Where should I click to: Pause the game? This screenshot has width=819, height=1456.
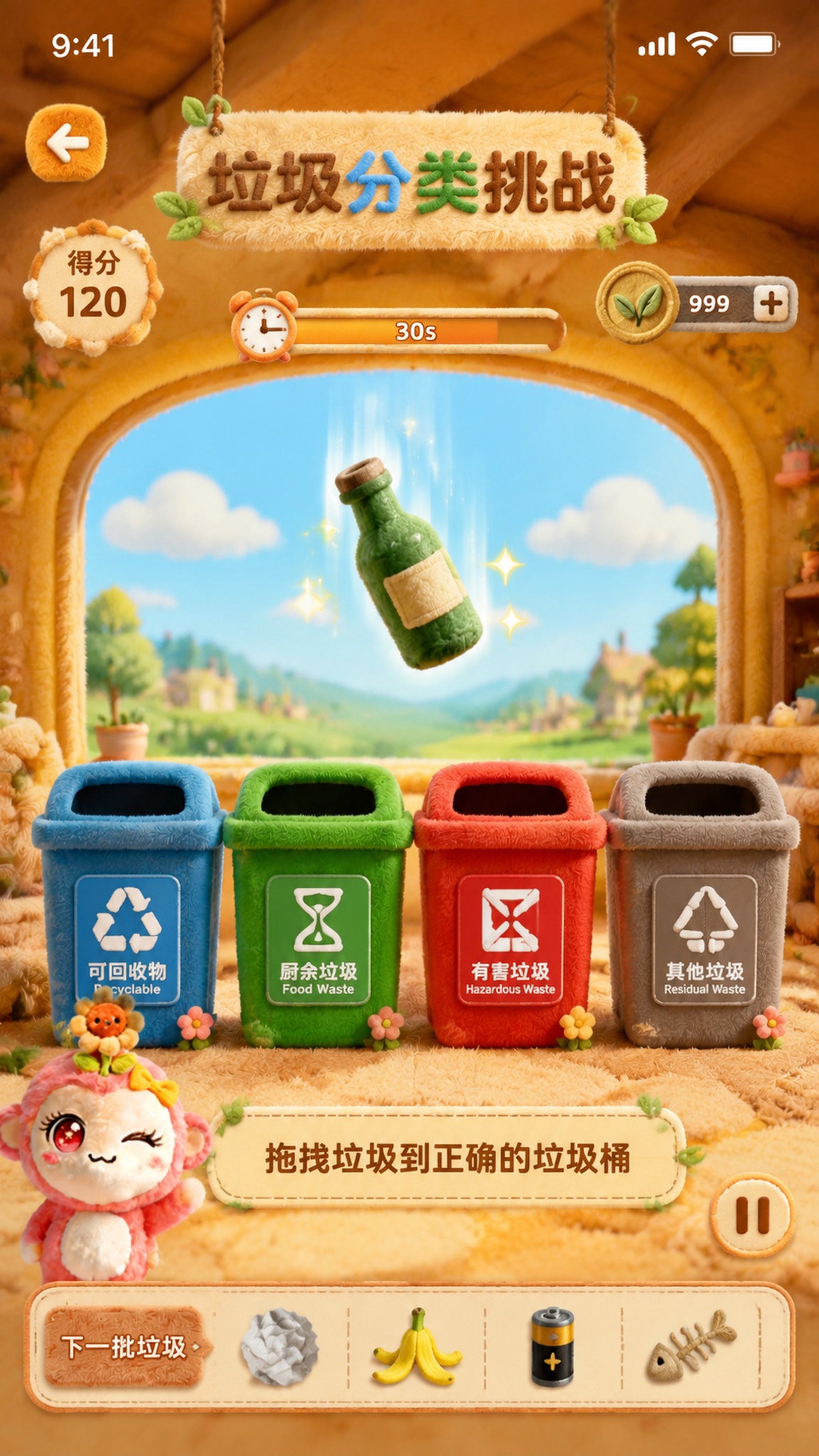tap(752, 1215)
